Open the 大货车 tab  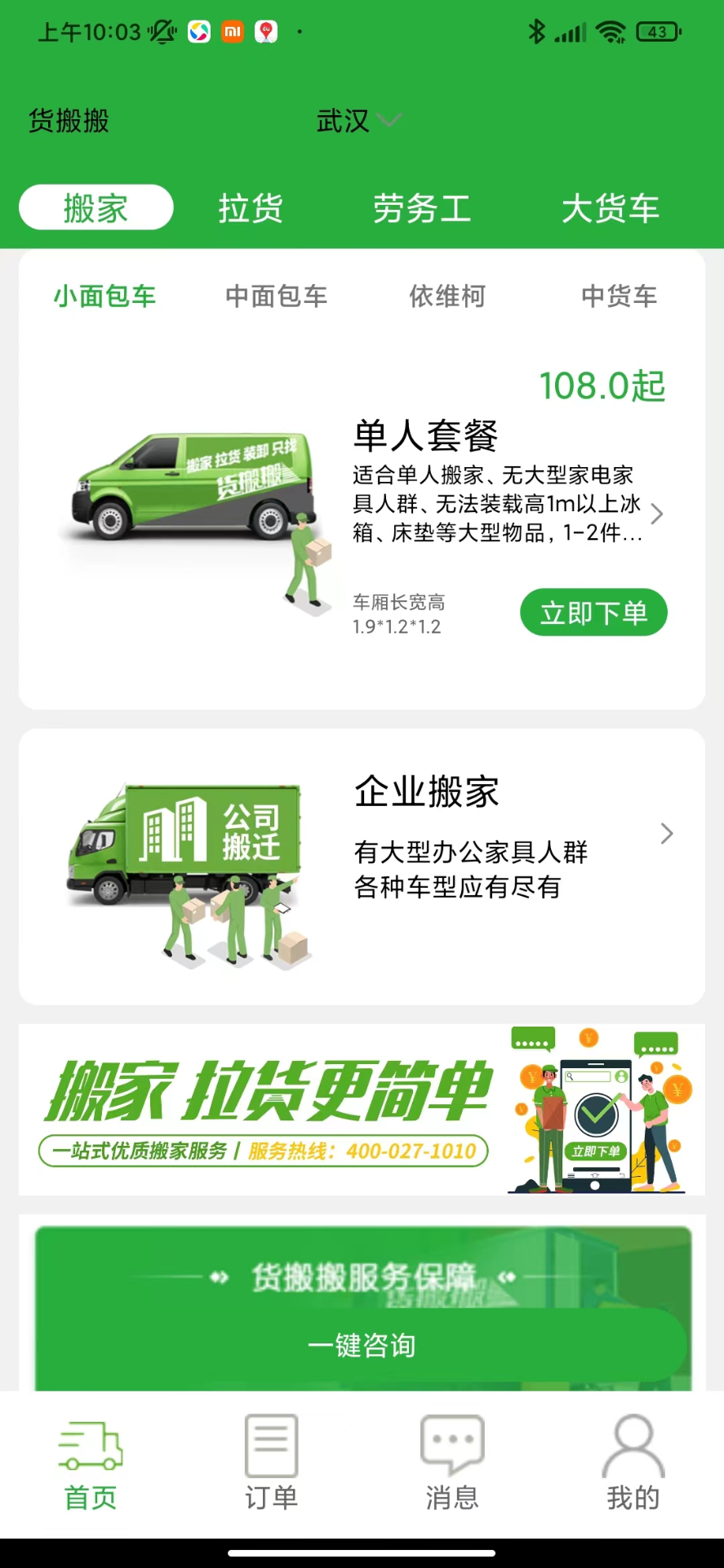pos(611,208)
